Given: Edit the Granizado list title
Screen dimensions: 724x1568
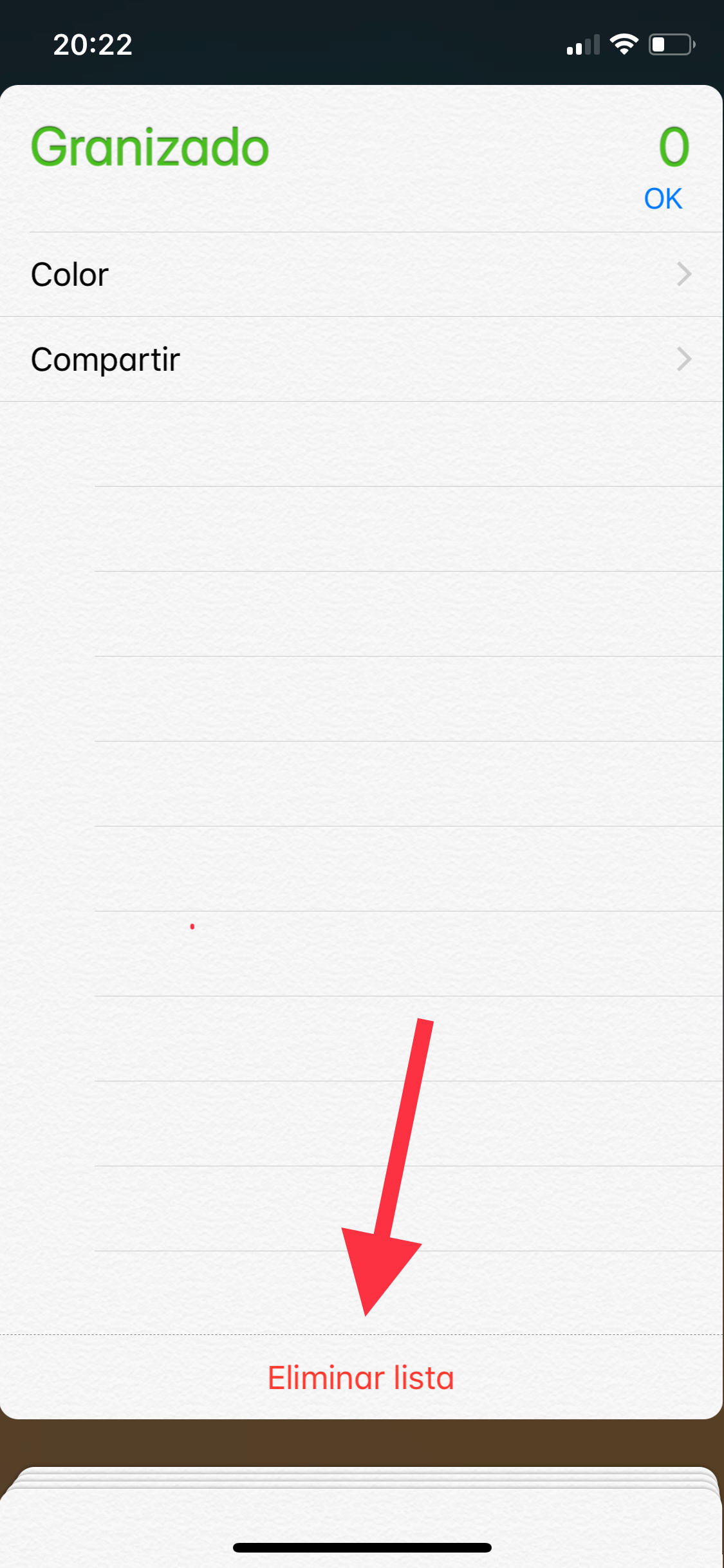Looking at the screenshot, I should pyautogui.click(x=150, y=147).
